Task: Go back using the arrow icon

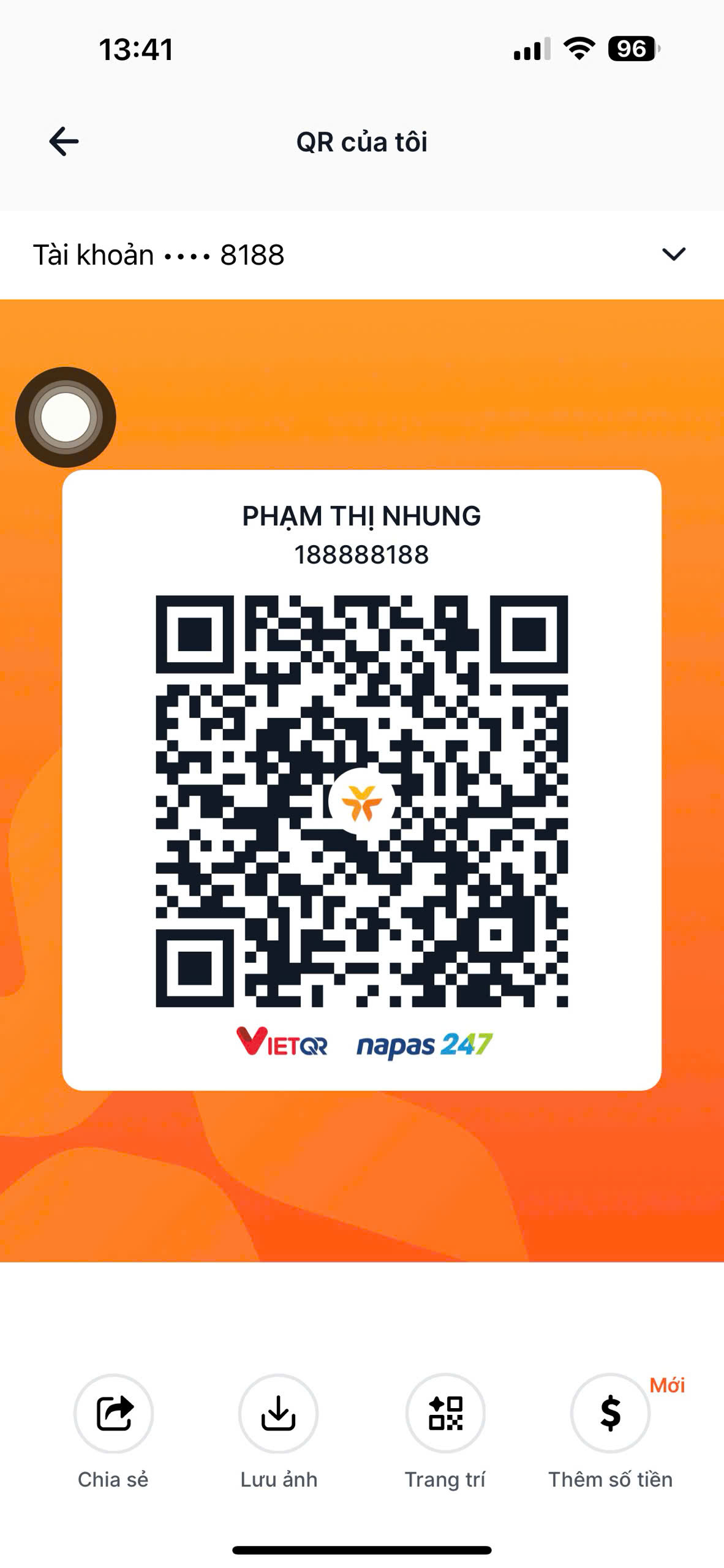Action: (x=64, y=141)
